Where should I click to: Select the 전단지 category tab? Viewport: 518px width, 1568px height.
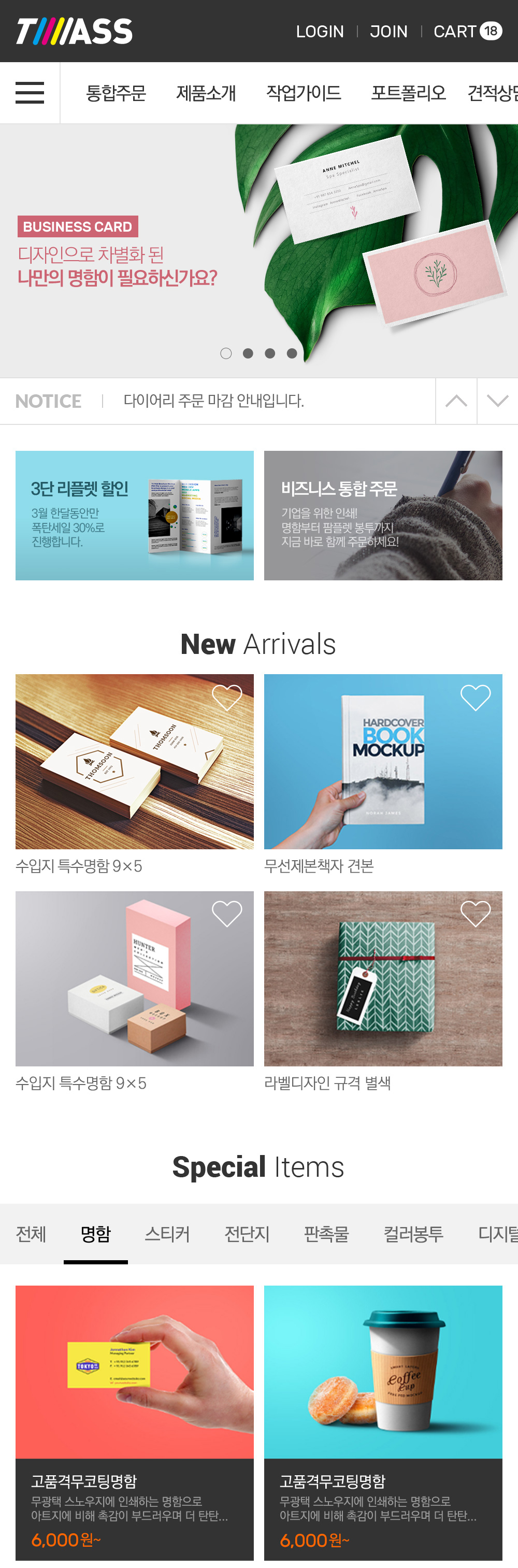pyautogui.click(x=247, y=1234)
